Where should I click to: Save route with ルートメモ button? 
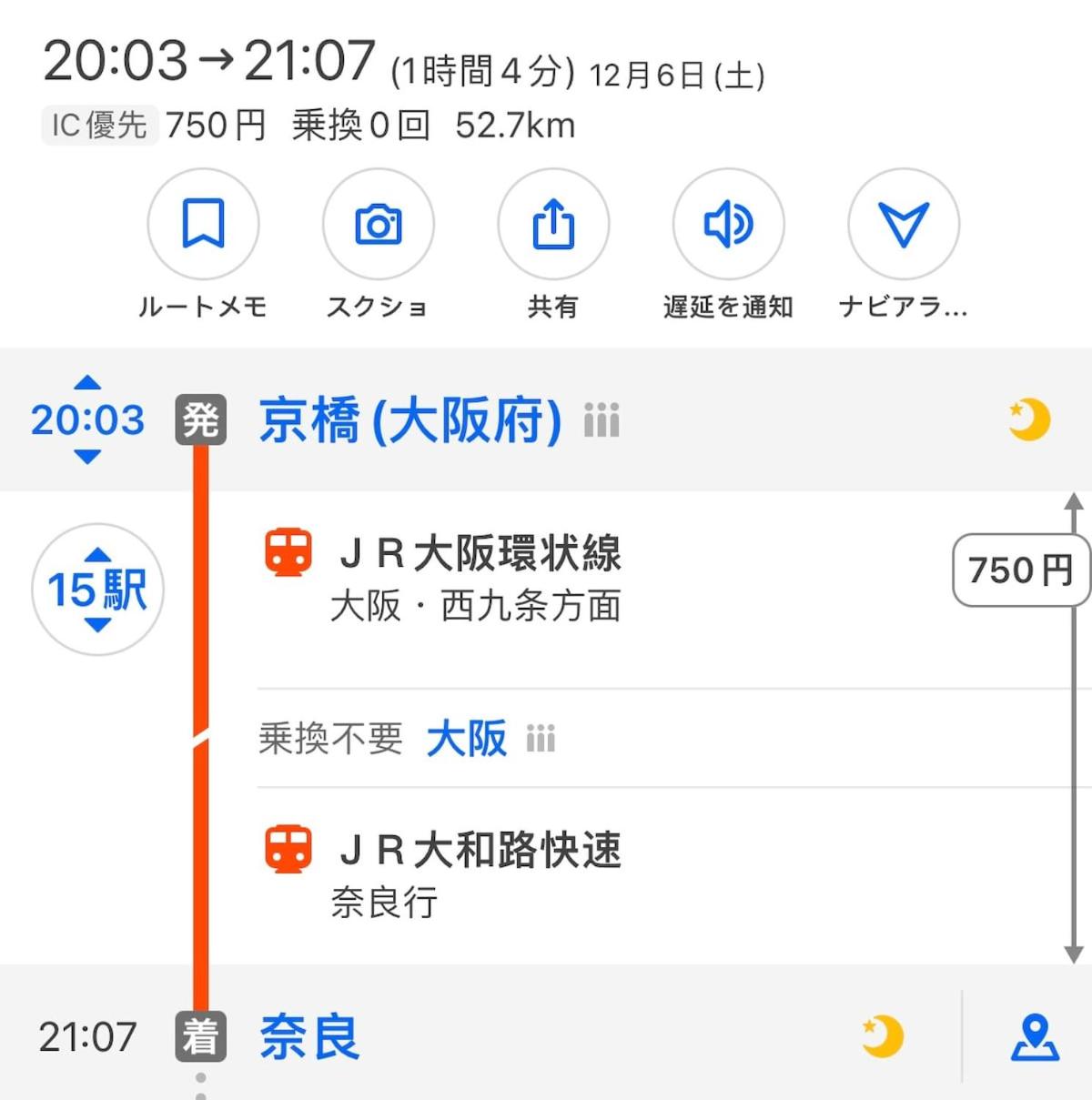[203, 225]
